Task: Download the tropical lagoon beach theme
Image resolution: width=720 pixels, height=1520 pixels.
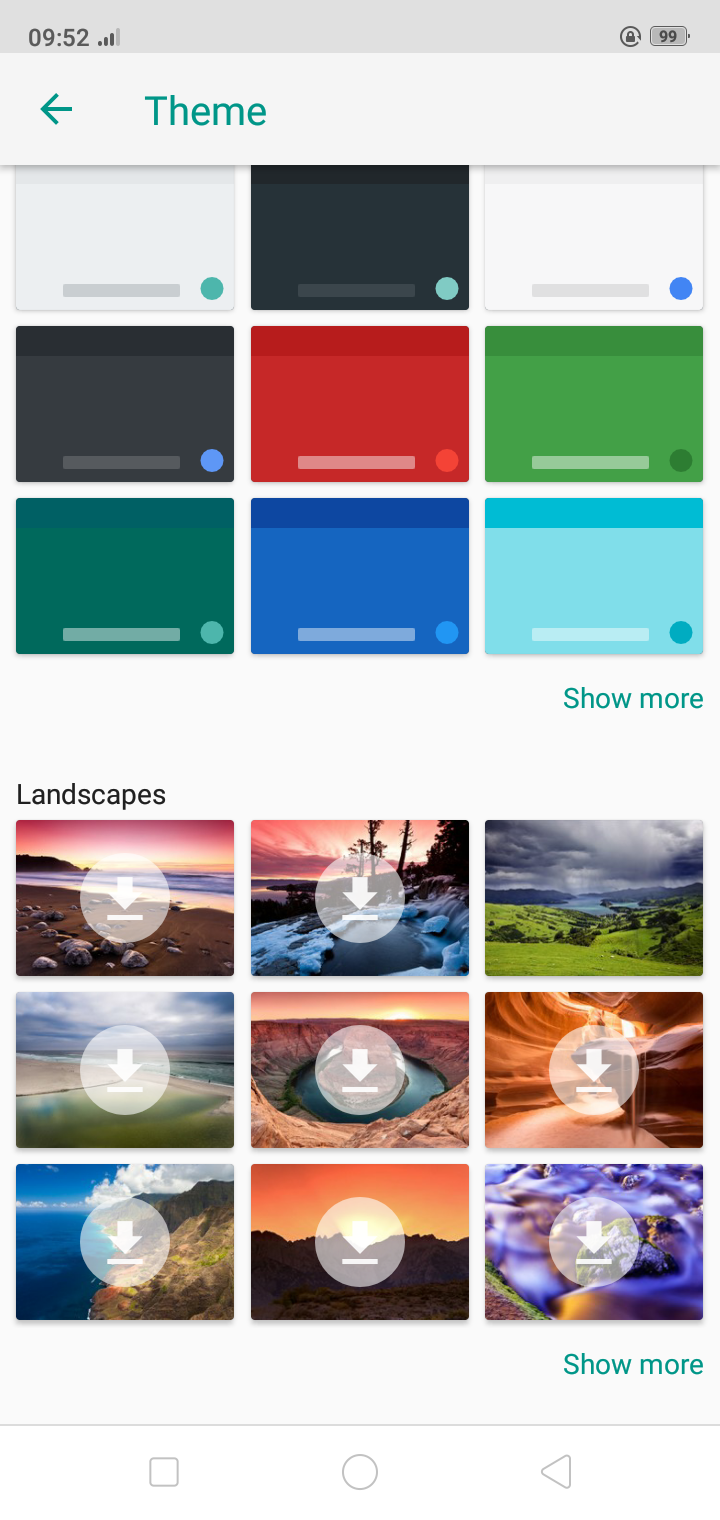Action: (124, 1069)
